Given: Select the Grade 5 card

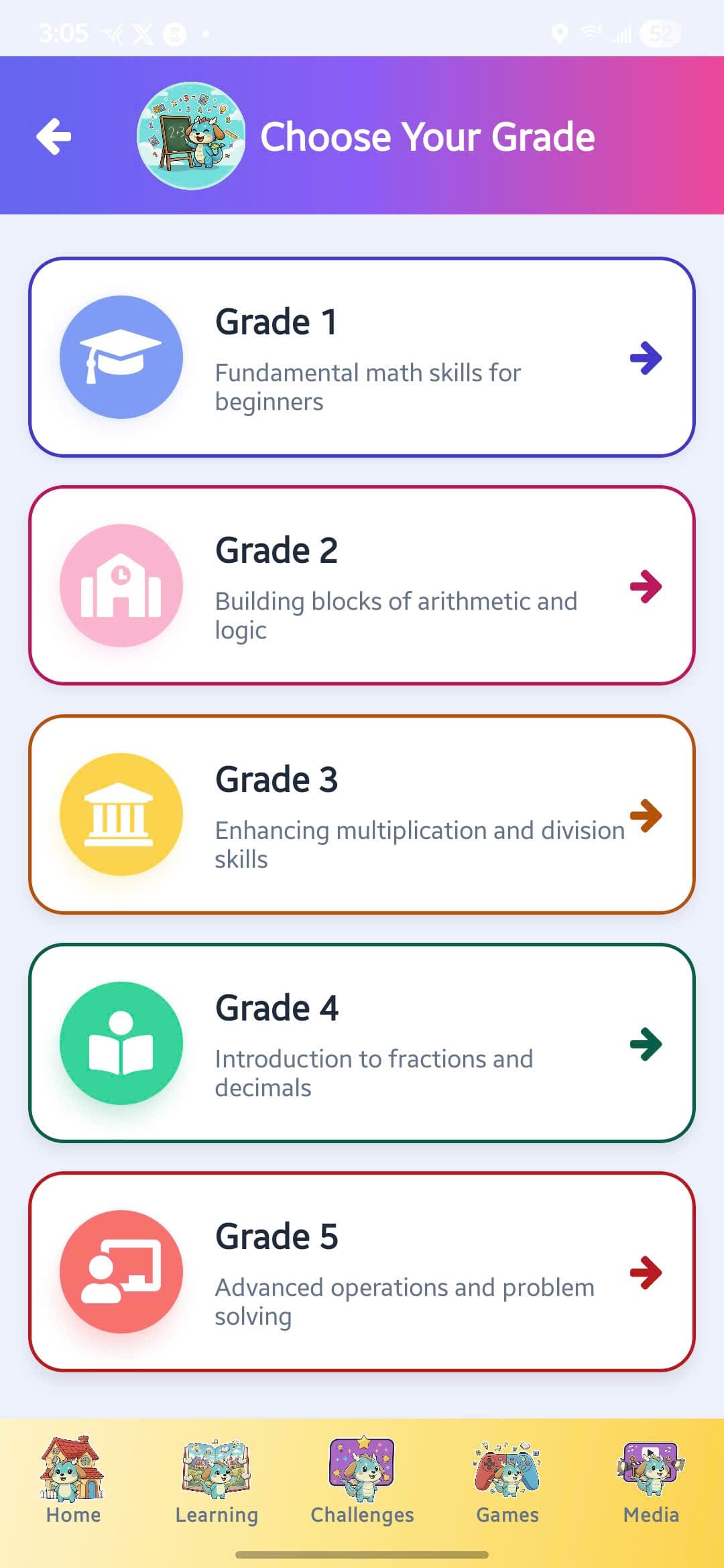Looking at the screenshot, I should pyautogui.click(x=362, y=1272).
